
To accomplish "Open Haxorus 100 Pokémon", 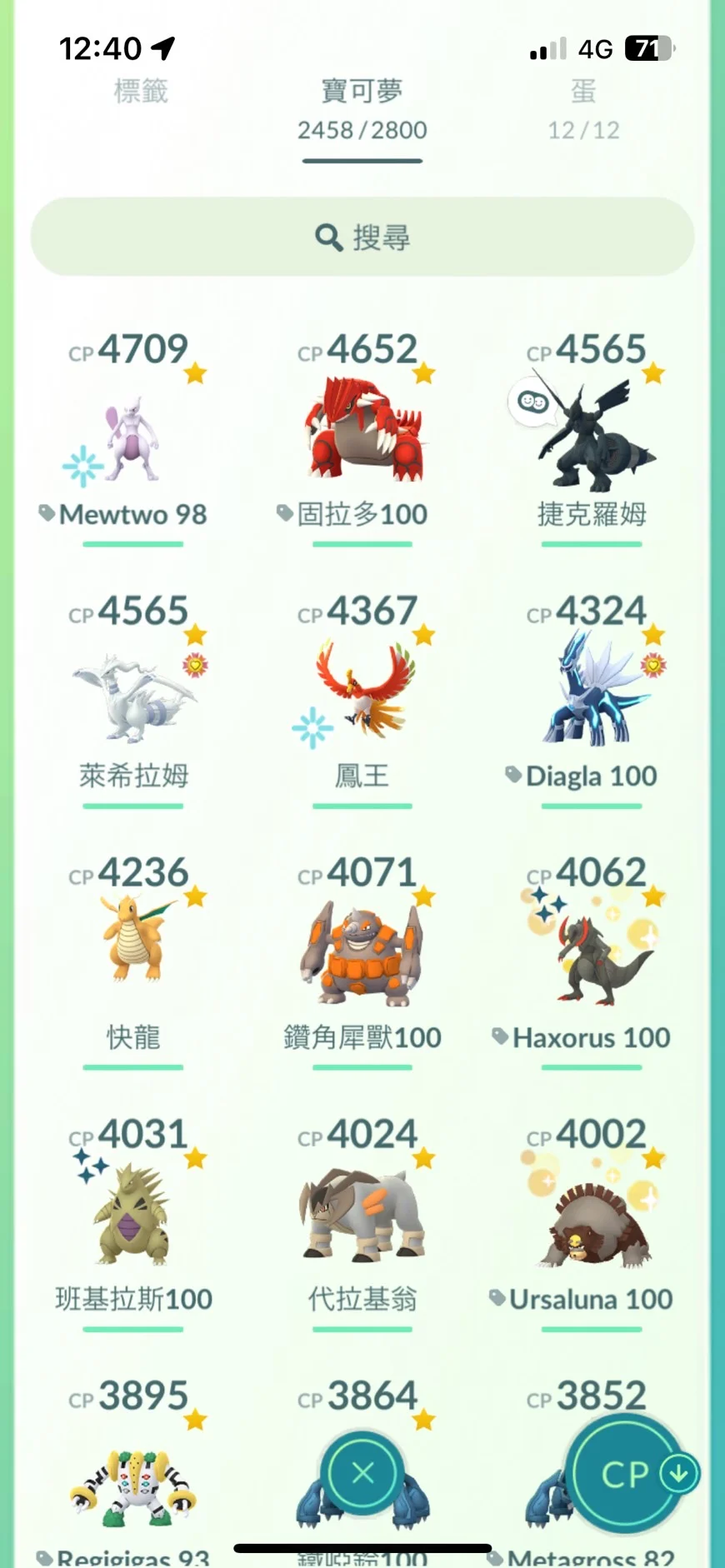I will pos(592,958).
